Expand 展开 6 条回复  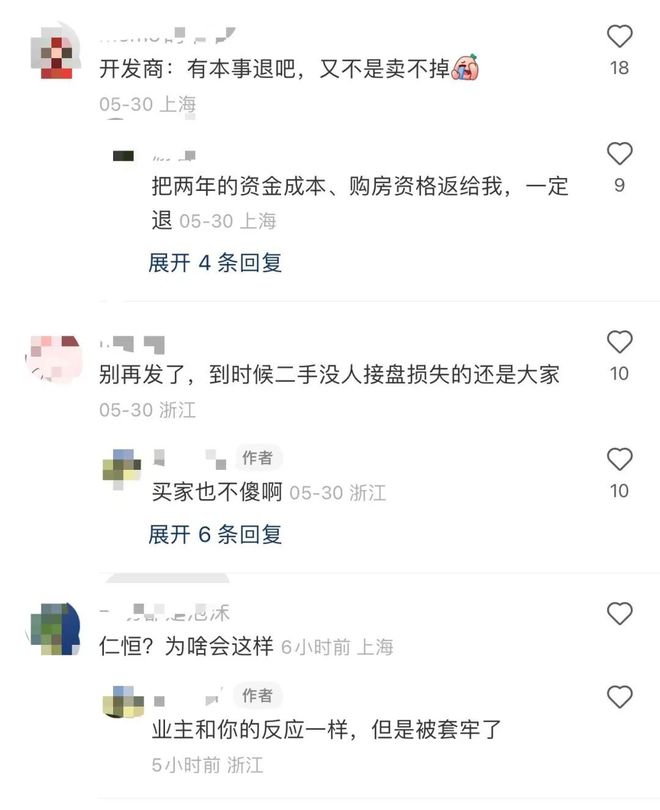pos(215,534)
